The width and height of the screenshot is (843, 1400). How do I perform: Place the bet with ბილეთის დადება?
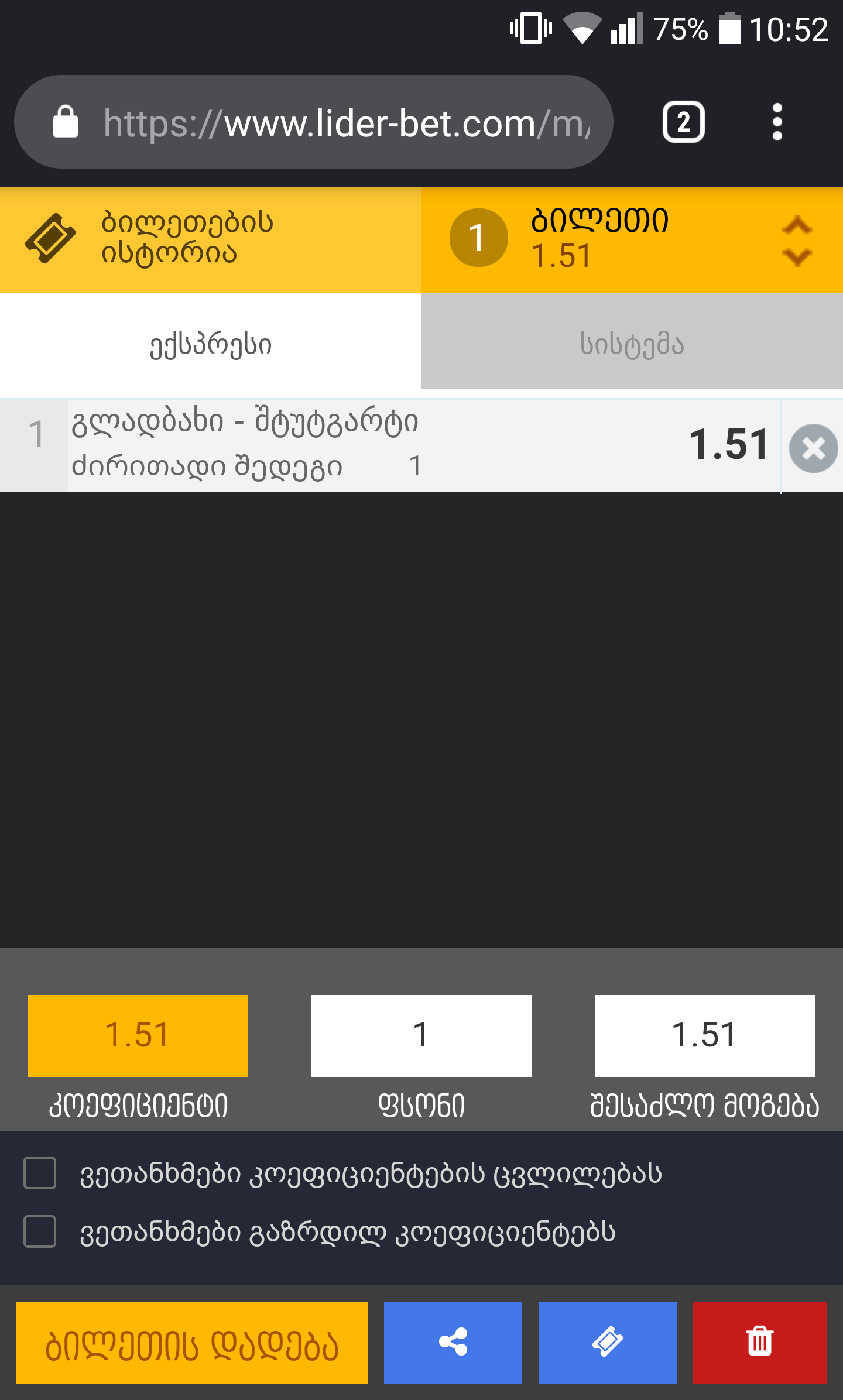pyautogui.click(x=192, y=1343)
